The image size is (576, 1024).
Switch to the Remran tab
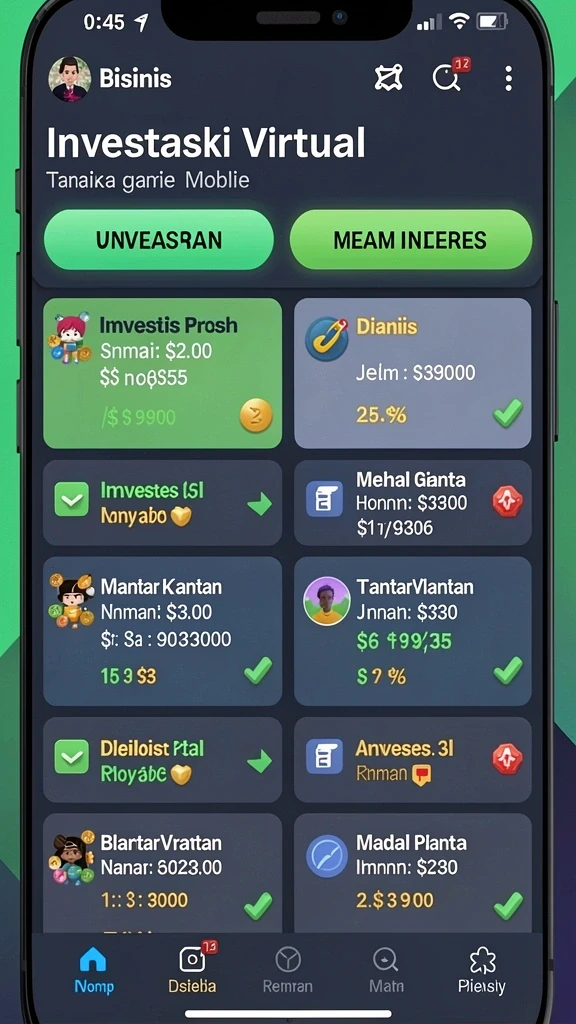point(288,969)
